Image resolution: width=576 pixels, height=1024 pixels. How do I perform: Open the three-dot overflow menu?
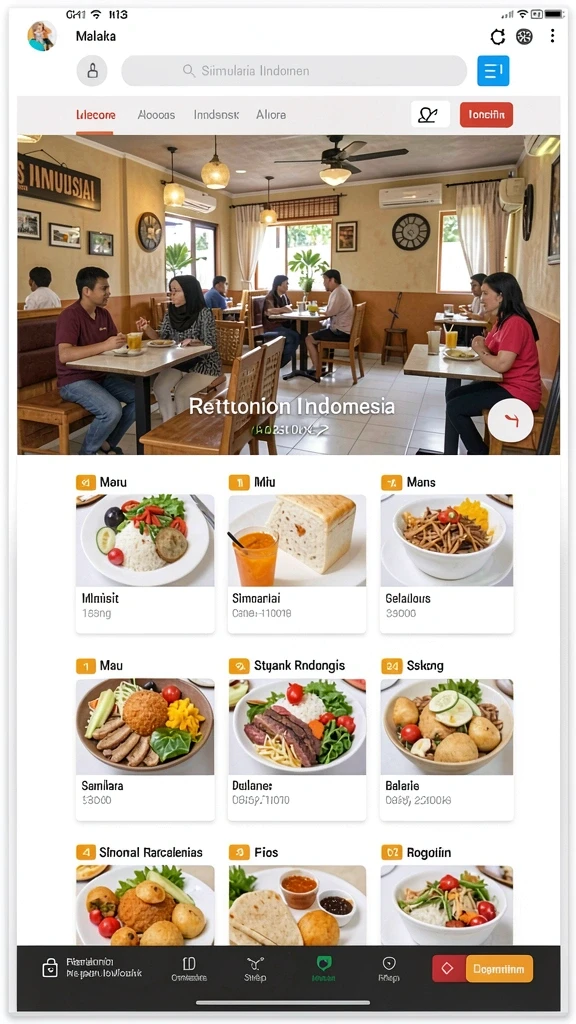(x=552, y=36)
